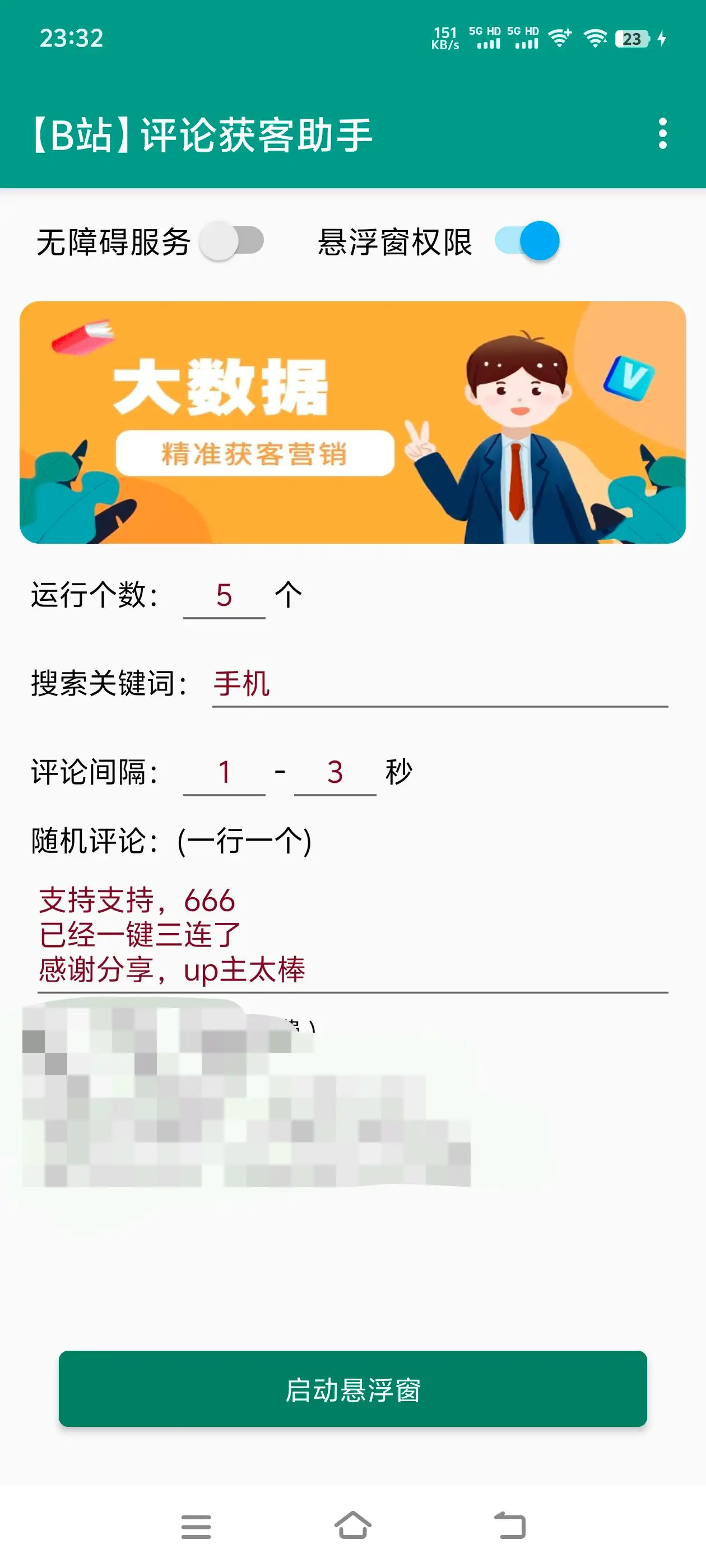
Task: Enable the 无障碍服务 switch
Action: point(233,241)
